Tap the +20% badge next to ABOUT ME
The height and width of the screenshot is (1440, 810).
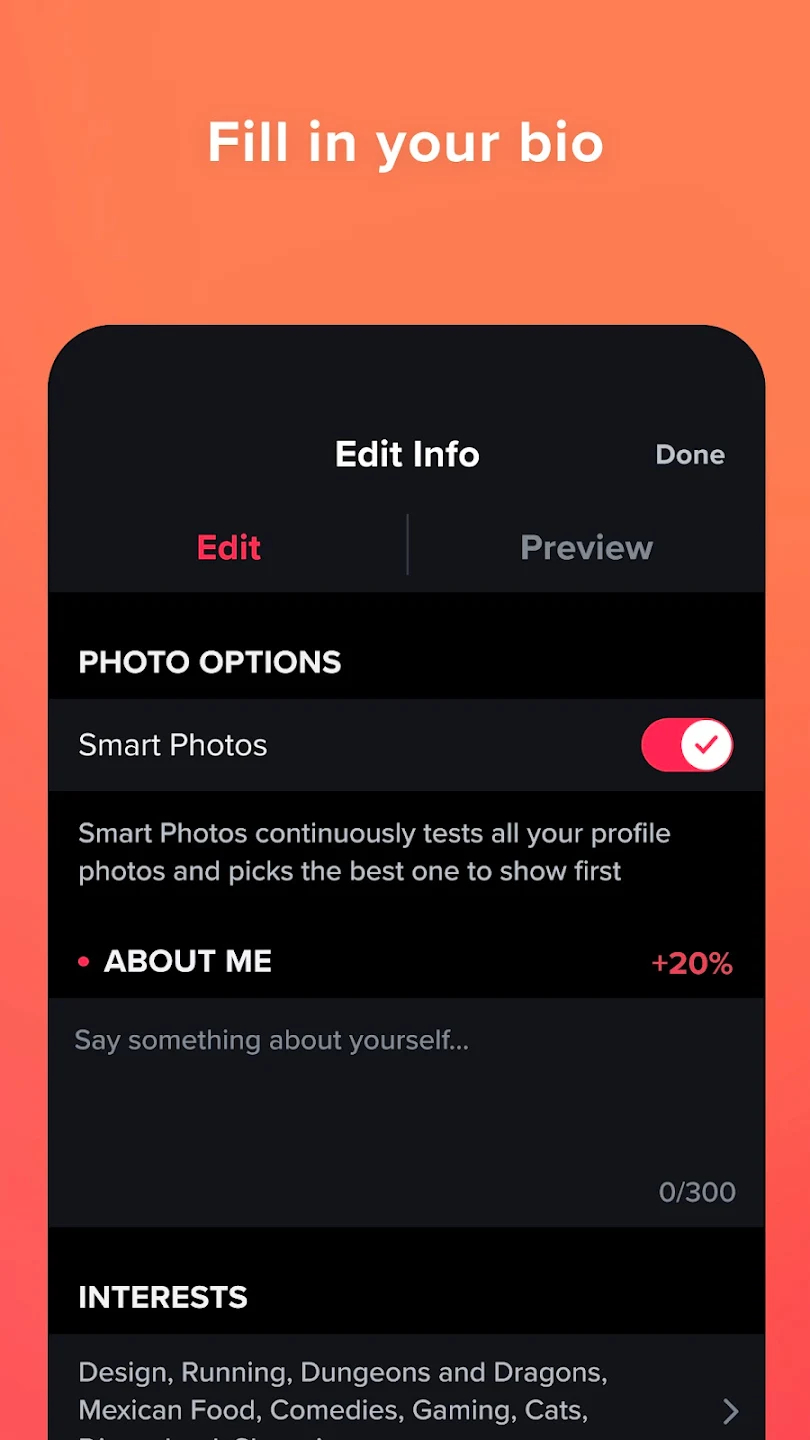(x=692, y=961)
